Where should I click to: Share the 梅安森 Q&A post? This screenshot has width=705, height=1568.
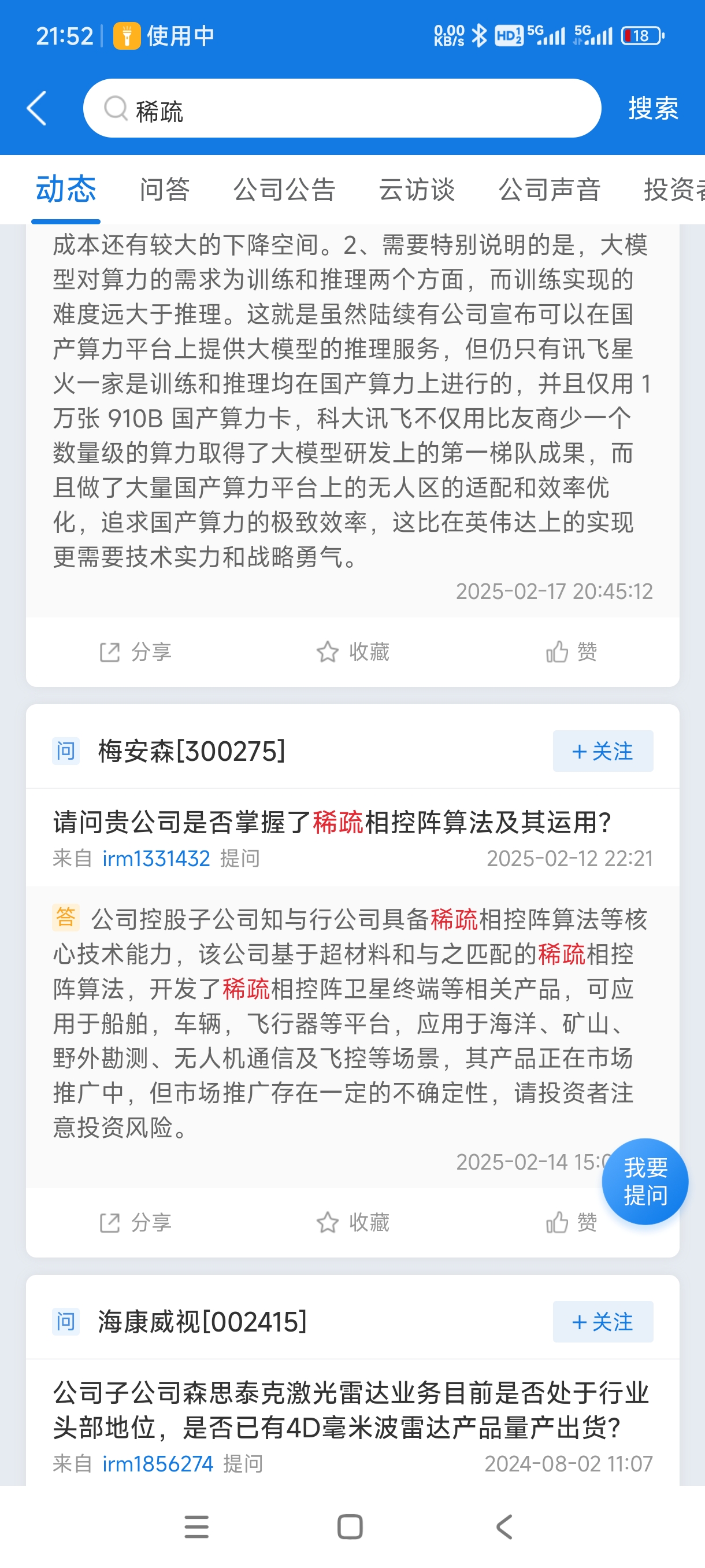click(135, 1222)
